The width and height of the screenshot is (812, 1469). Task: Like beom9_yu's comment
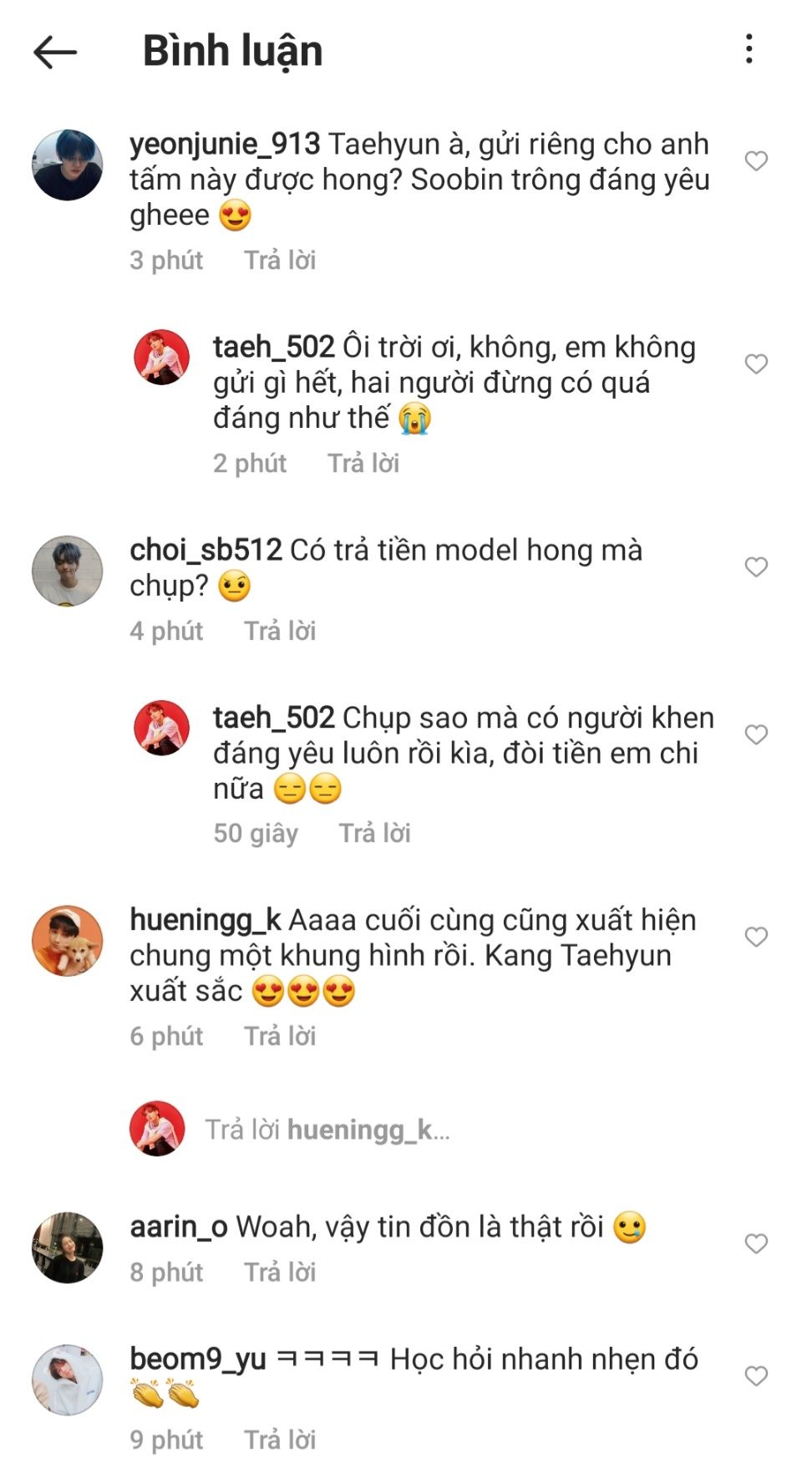[756, 1375]
